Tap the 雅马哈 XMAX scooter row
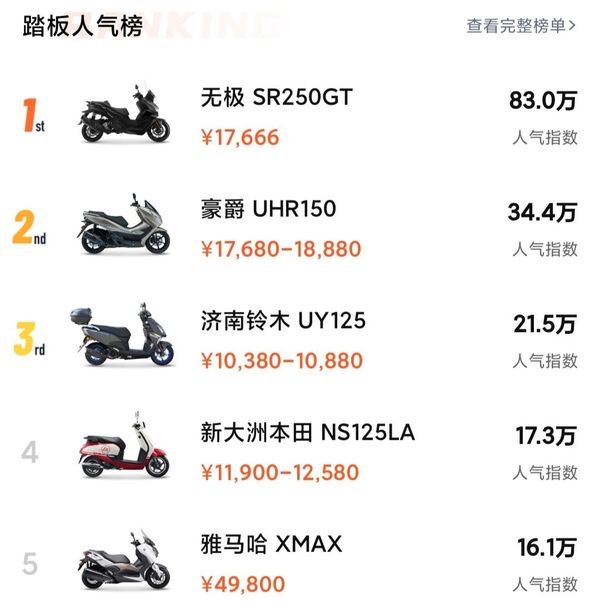 click(271, 545)
